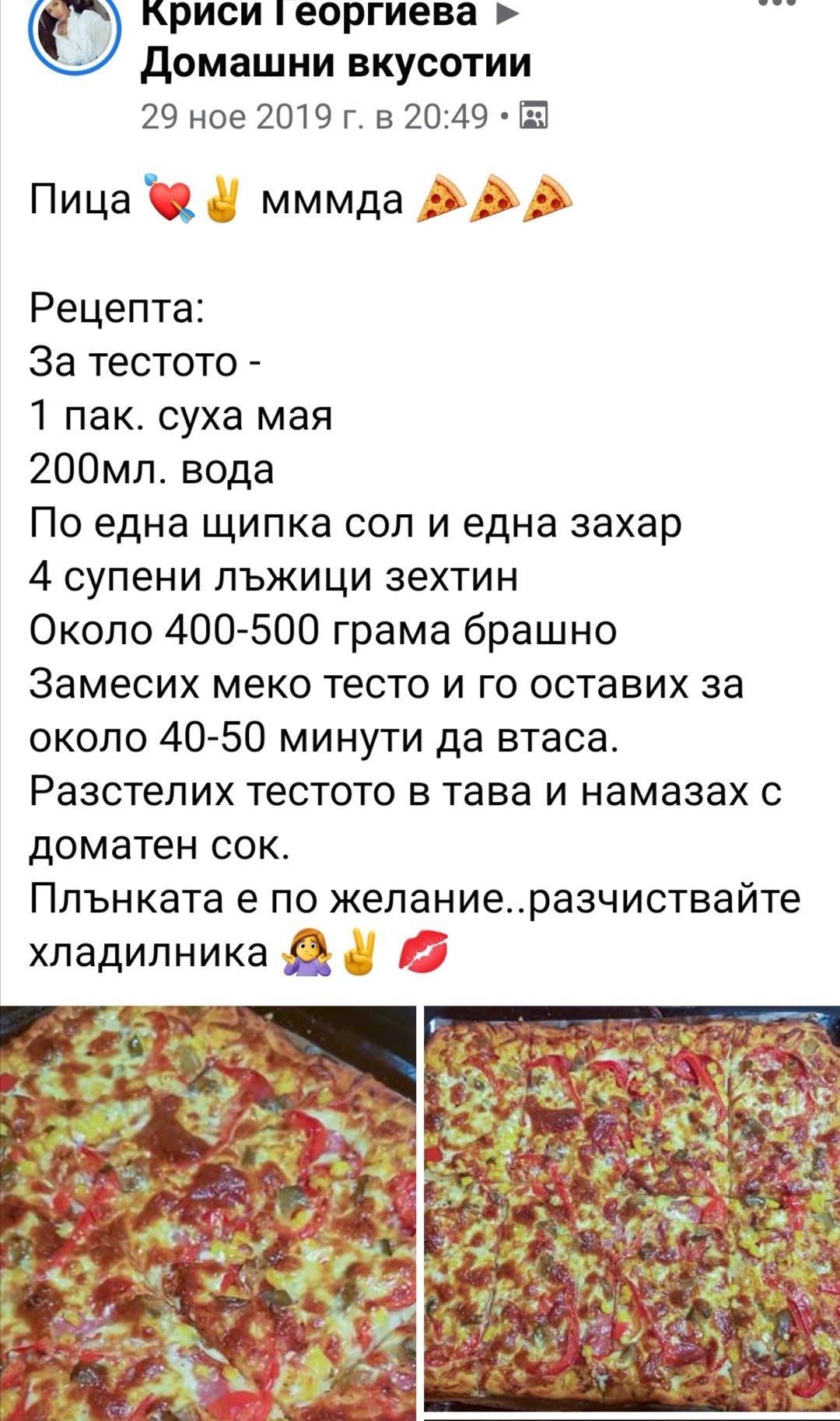Open the first pizza photo
This screenshot has width=840, height=1421.
tap(208, 1212)
